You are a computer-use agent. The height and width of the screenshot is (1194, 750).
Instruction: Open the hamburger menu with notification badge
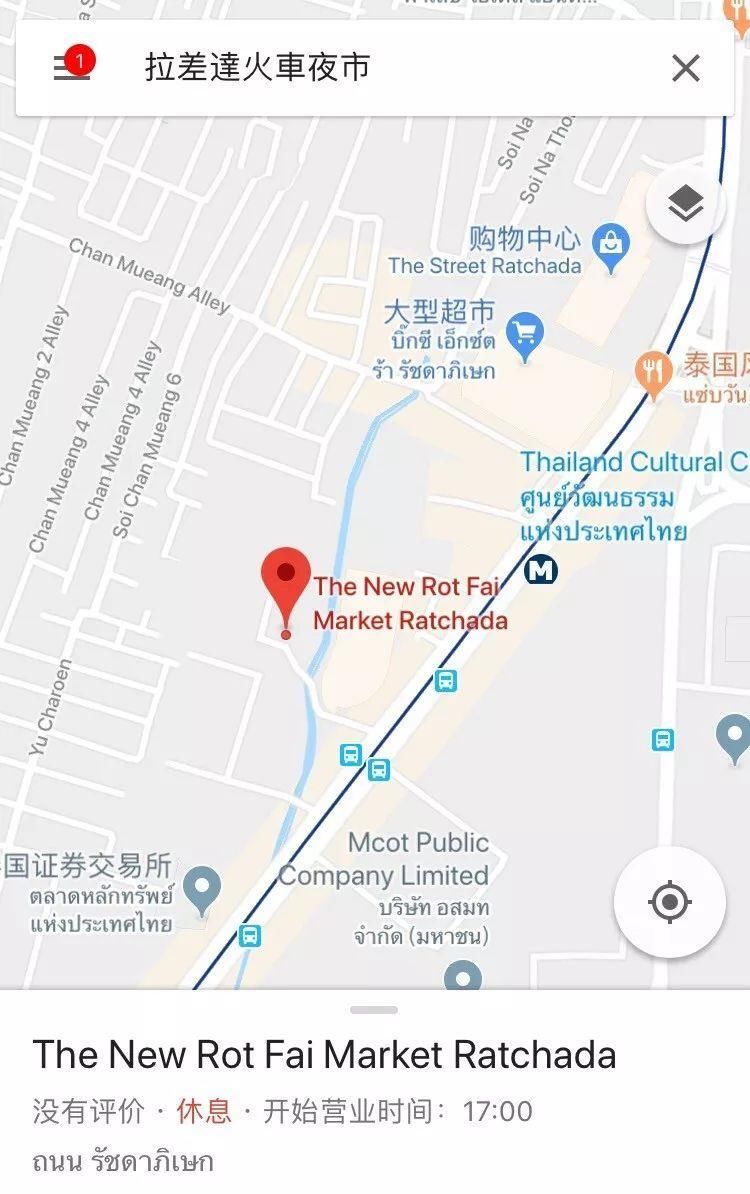coord(71,67)
